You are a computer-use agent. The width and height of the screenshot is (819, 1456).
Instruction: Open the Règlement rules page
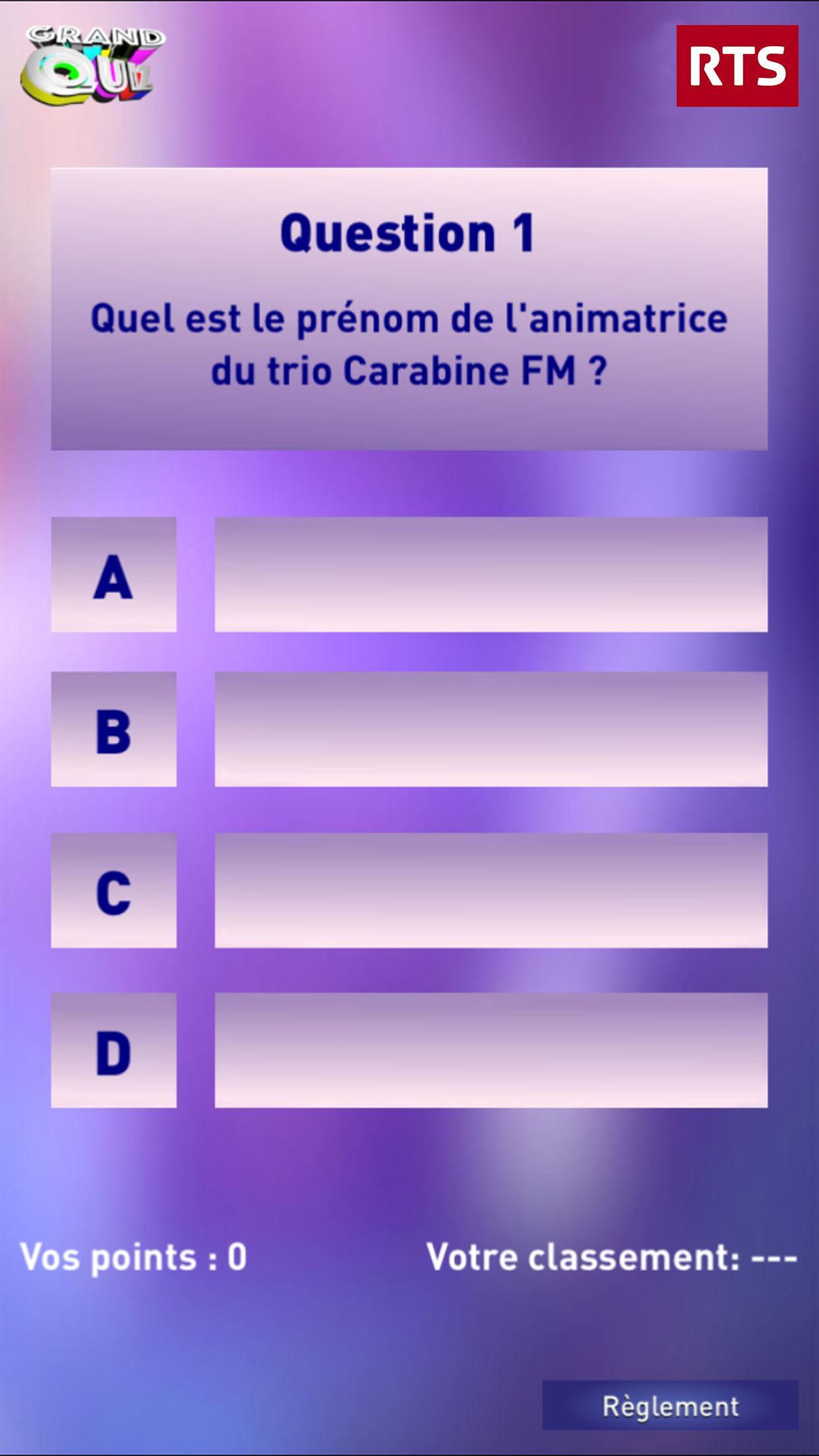(x=670, y=1405)
